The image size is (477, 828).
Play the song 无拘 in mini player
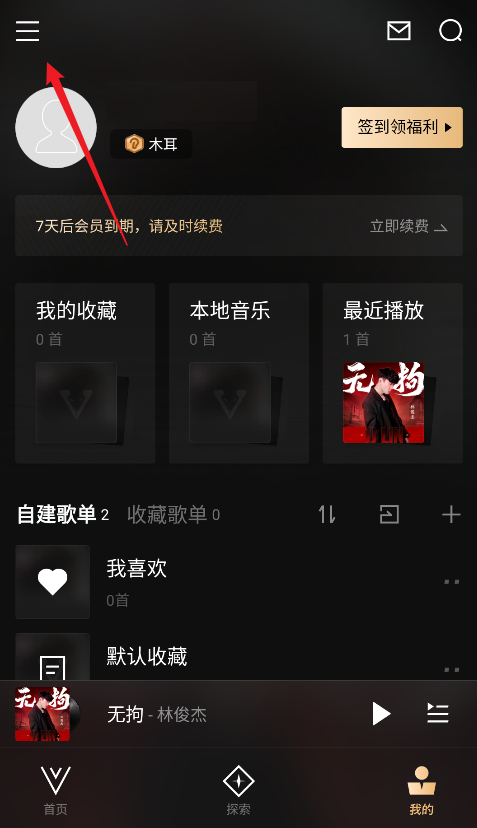click(x=380, y=714)
